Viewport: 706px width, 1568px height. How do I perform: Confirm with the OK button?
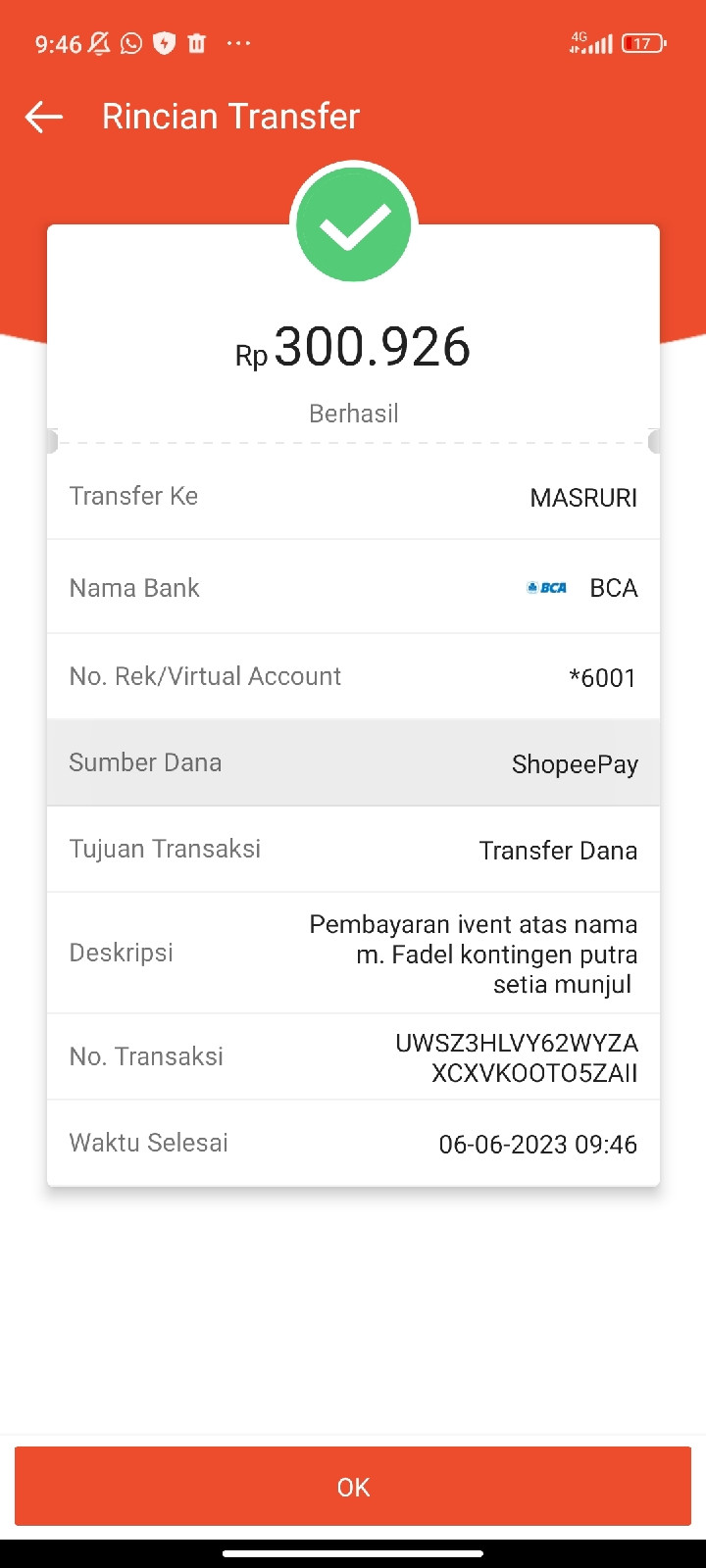pyautogui.click(x=353, y=1486)
